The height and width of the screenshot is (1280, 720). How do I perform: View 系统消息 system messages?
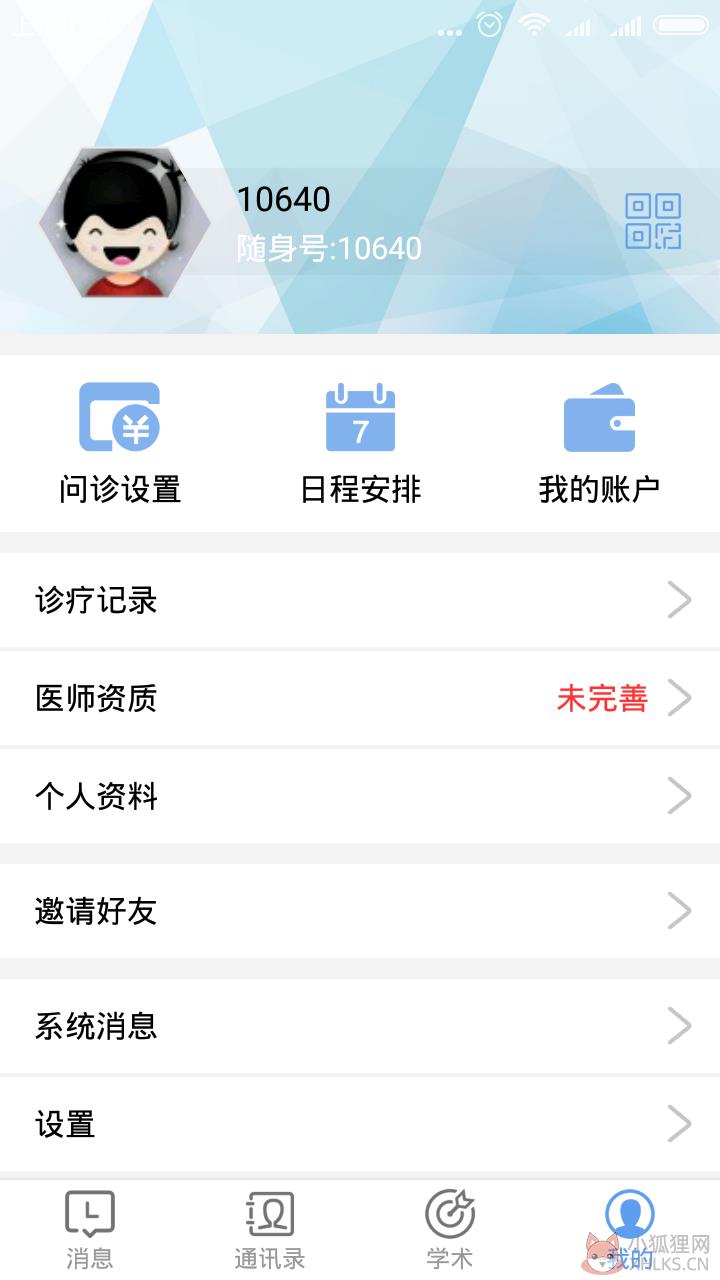click(360, 1026)
